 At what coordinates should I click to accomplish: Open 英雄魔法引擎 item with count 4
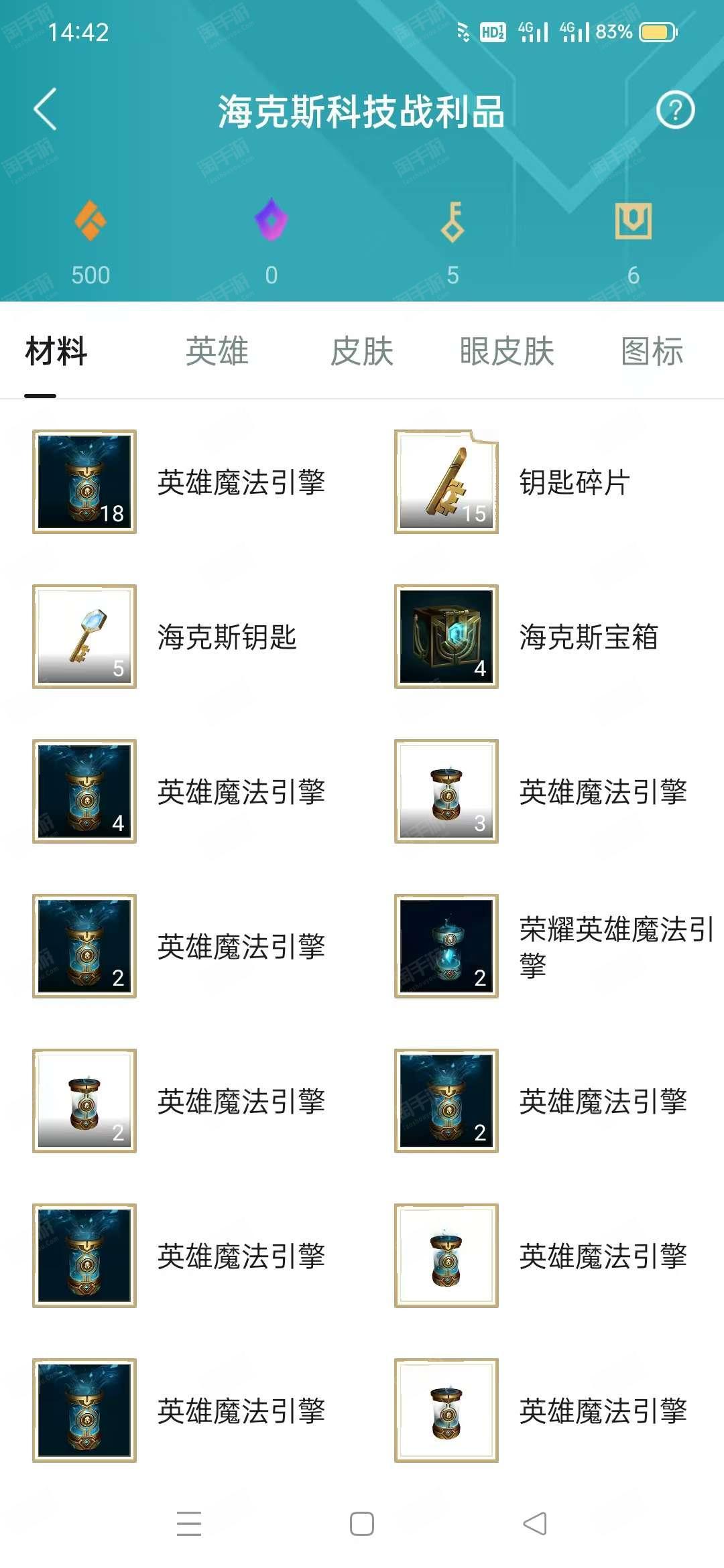[84, 791]
